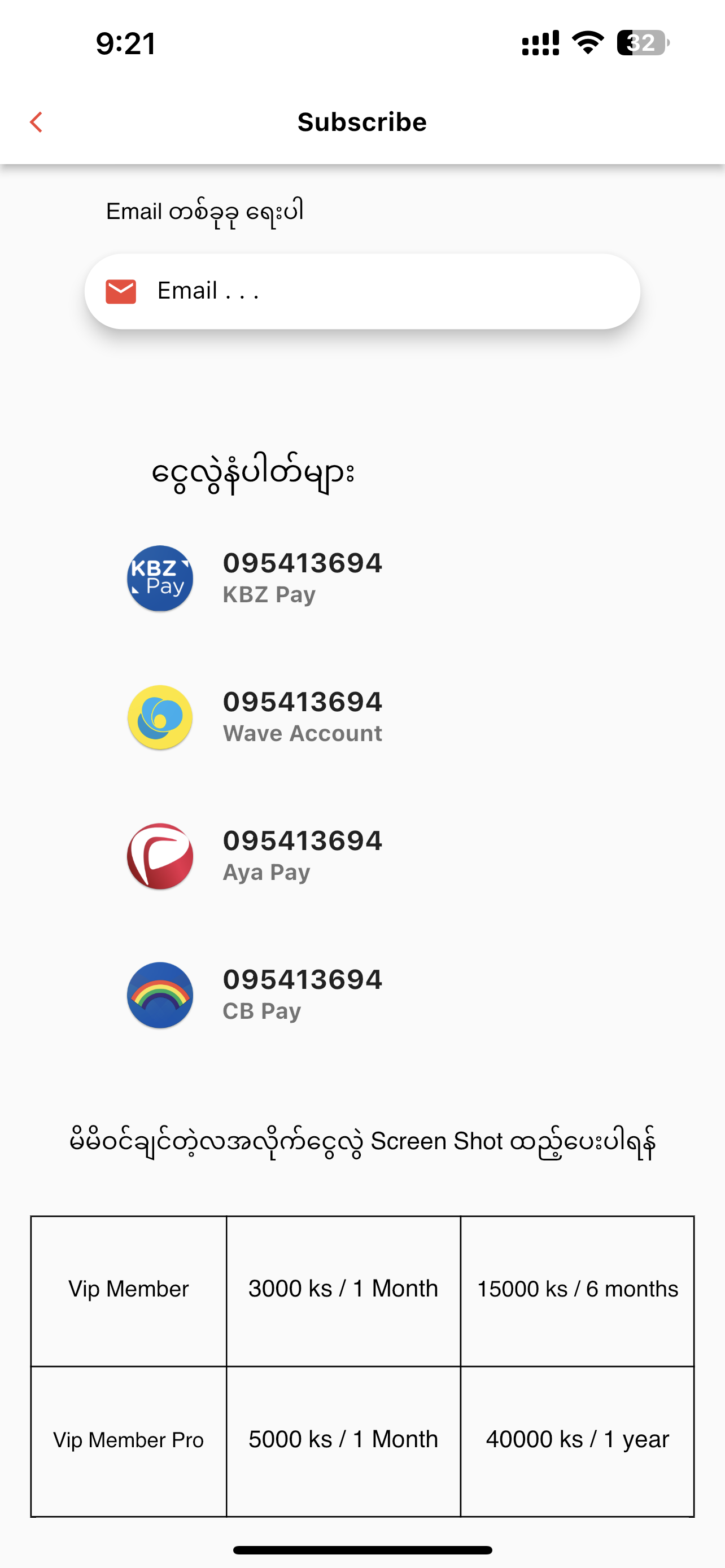Tap the back chevron to leave Subscribe
Image resolution: width=725 pixels, height=1568 pixels.
pyautogui.click(x=36, y=121)
